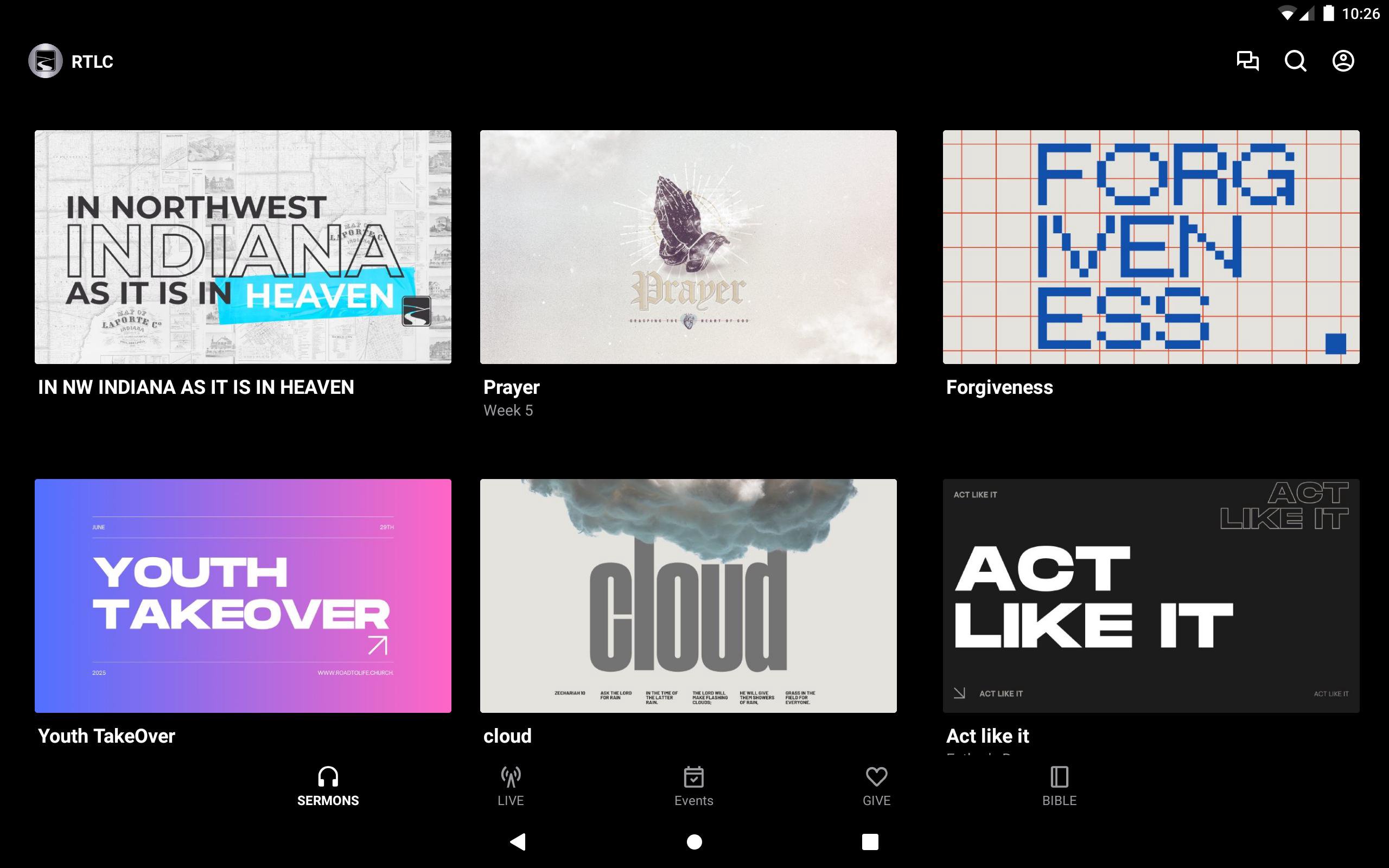Open the Forgiveness sermon series
Screen dimensions: 1389x868
click(1151, 247)
